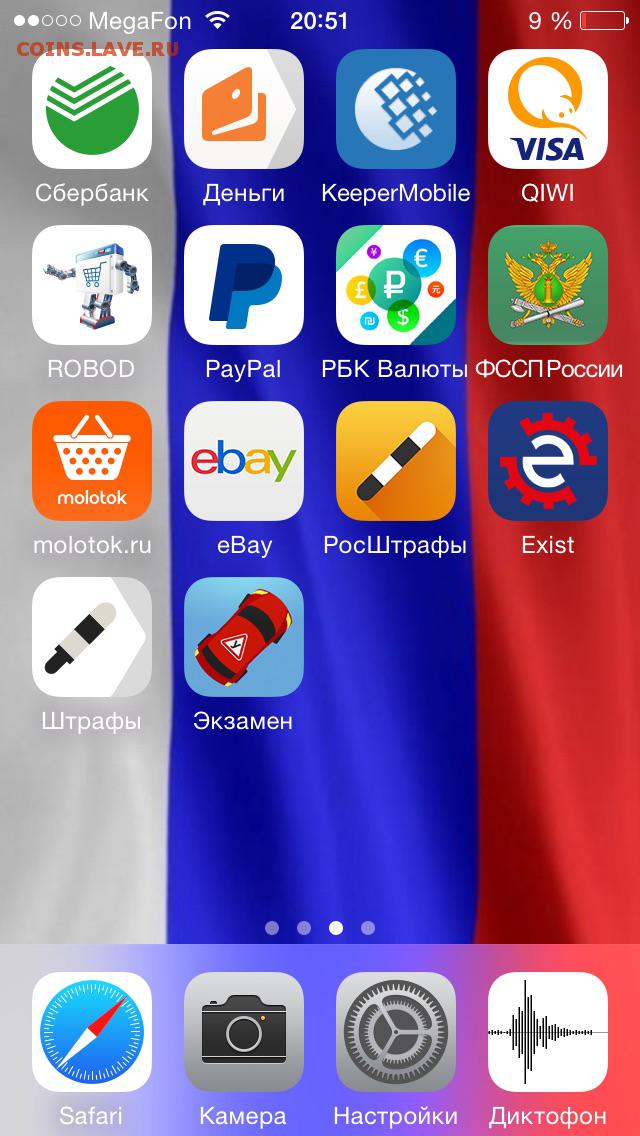Launch the Деньги wallet app
The width and height of the screenshot is (640, 1136).
(244, 109)
